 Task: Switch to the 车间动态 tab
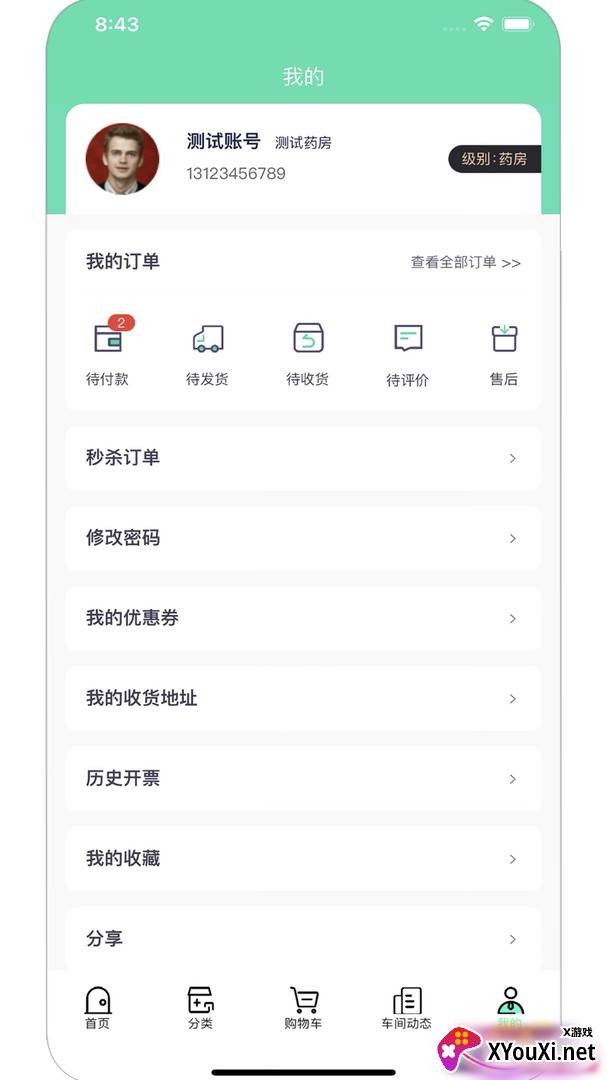pos(406,1006)
